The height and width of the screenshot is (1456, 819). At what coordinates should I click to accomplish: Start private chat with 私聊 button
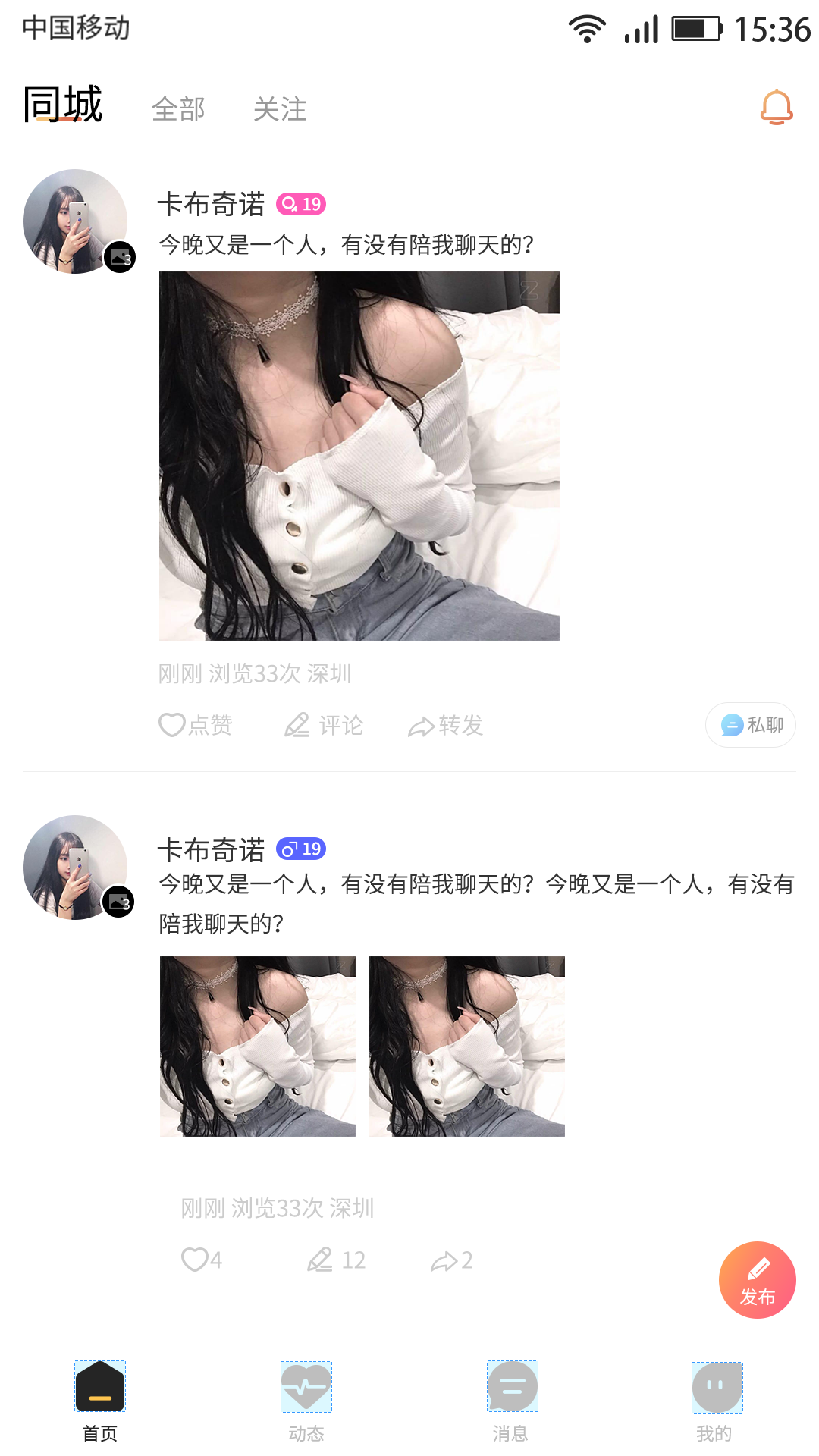751,725
